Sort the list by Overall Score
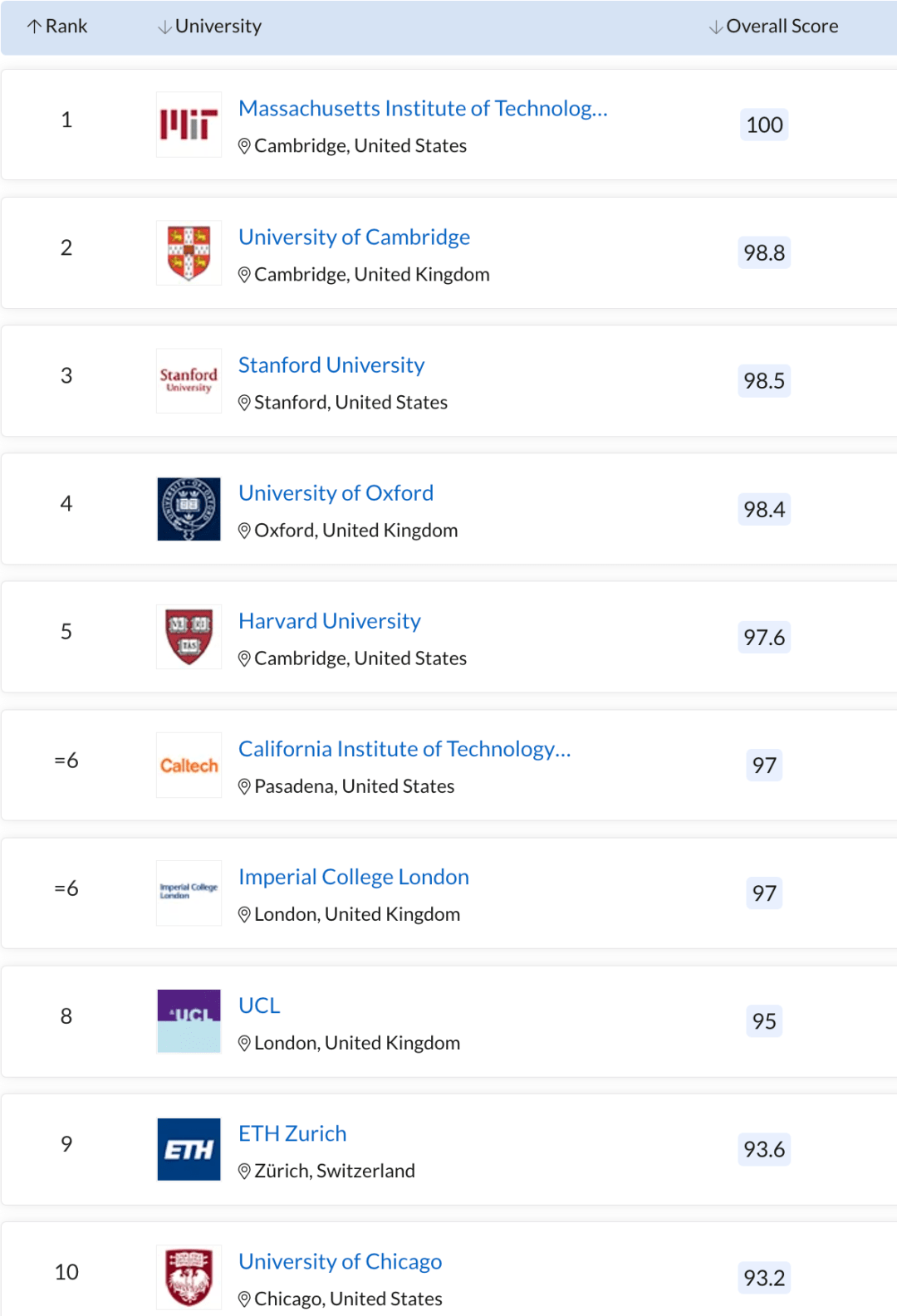The image size is (897, 1316). pyautogui.click(x=773, y=27)
